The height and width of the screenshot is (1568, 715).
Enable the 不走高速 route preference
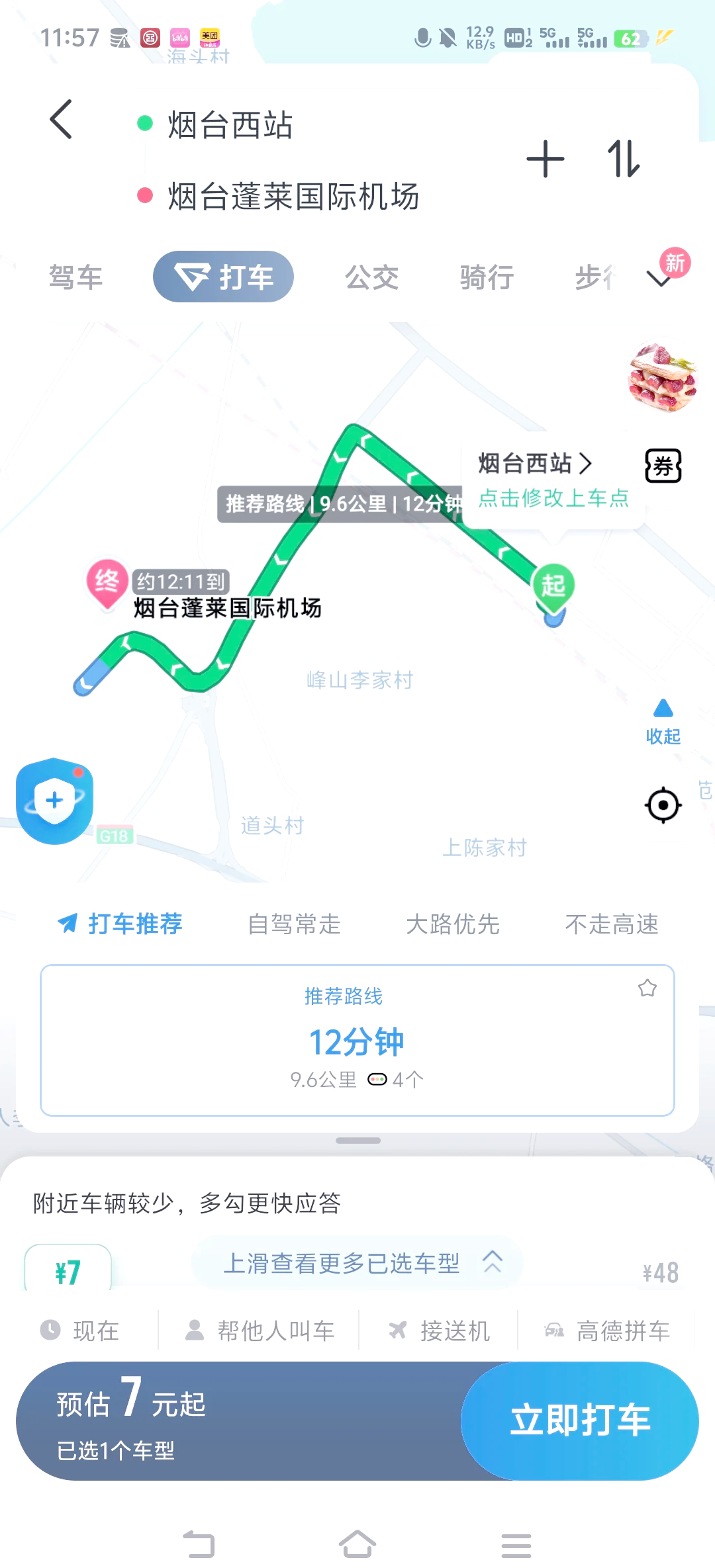(612, 925)
